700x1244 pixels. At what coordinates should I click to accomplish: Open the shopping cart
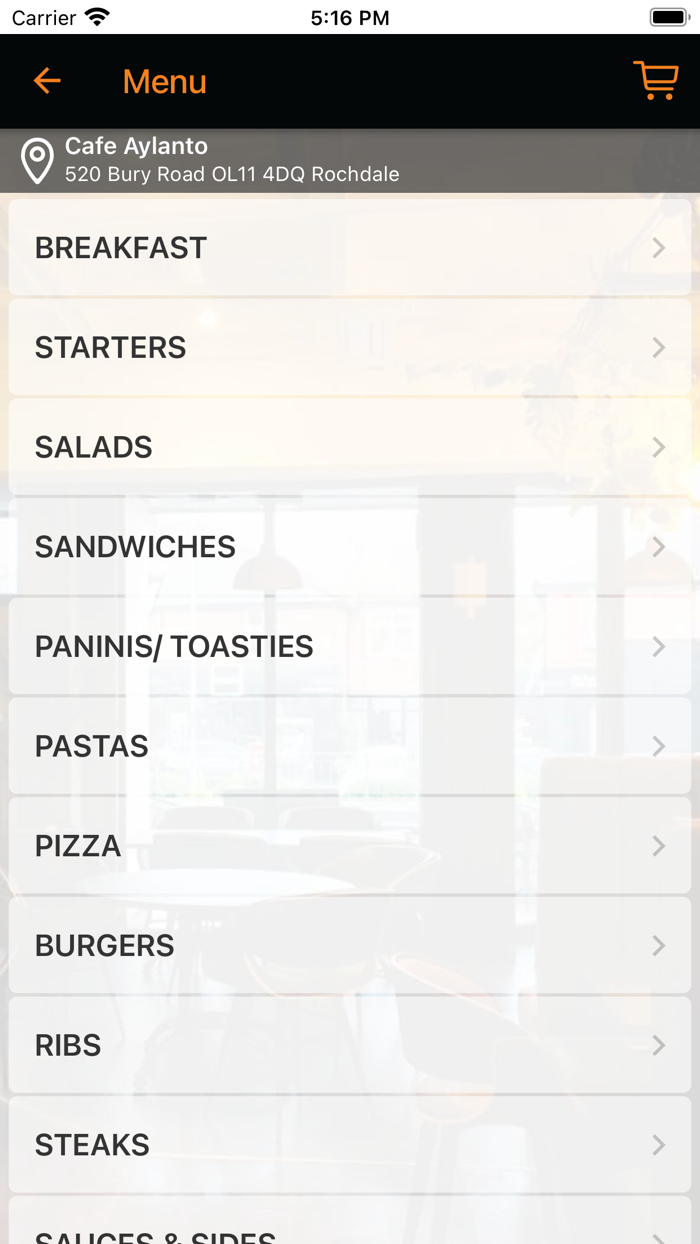tap(656, 81)
